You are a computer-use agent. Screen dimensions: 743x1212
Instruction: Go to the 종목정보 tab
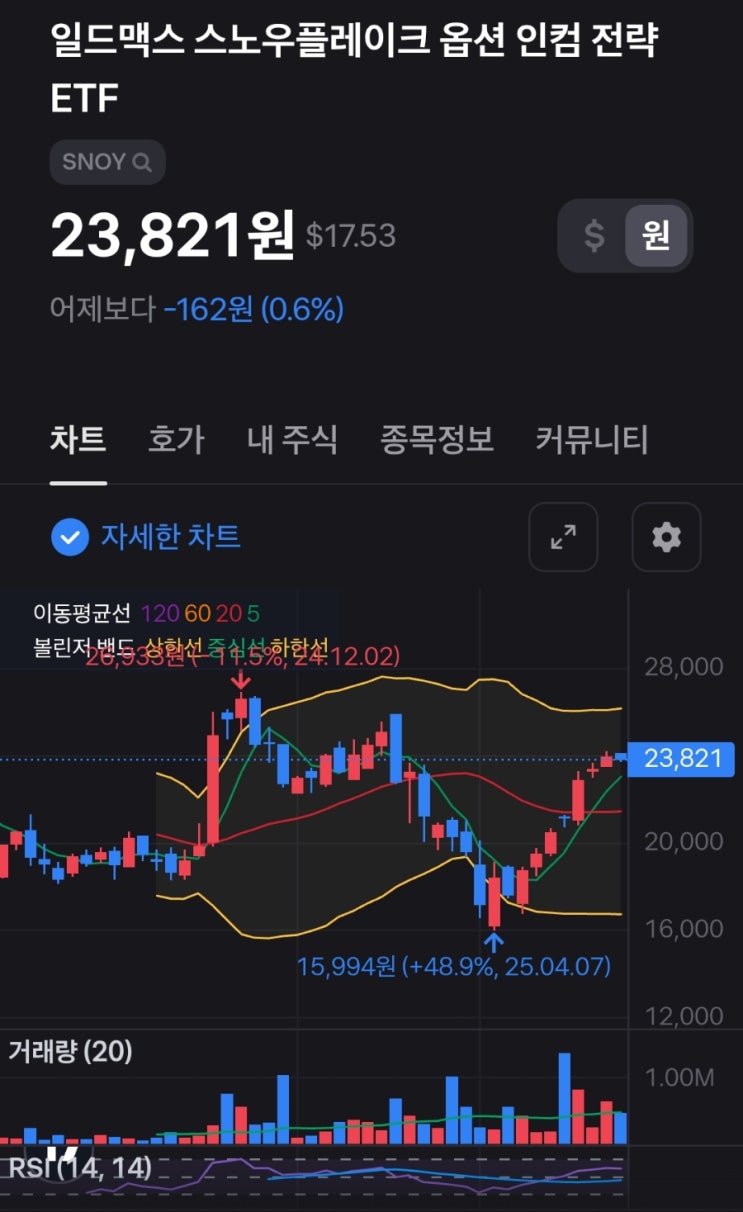pyautogui.click(x=437, y=439)
